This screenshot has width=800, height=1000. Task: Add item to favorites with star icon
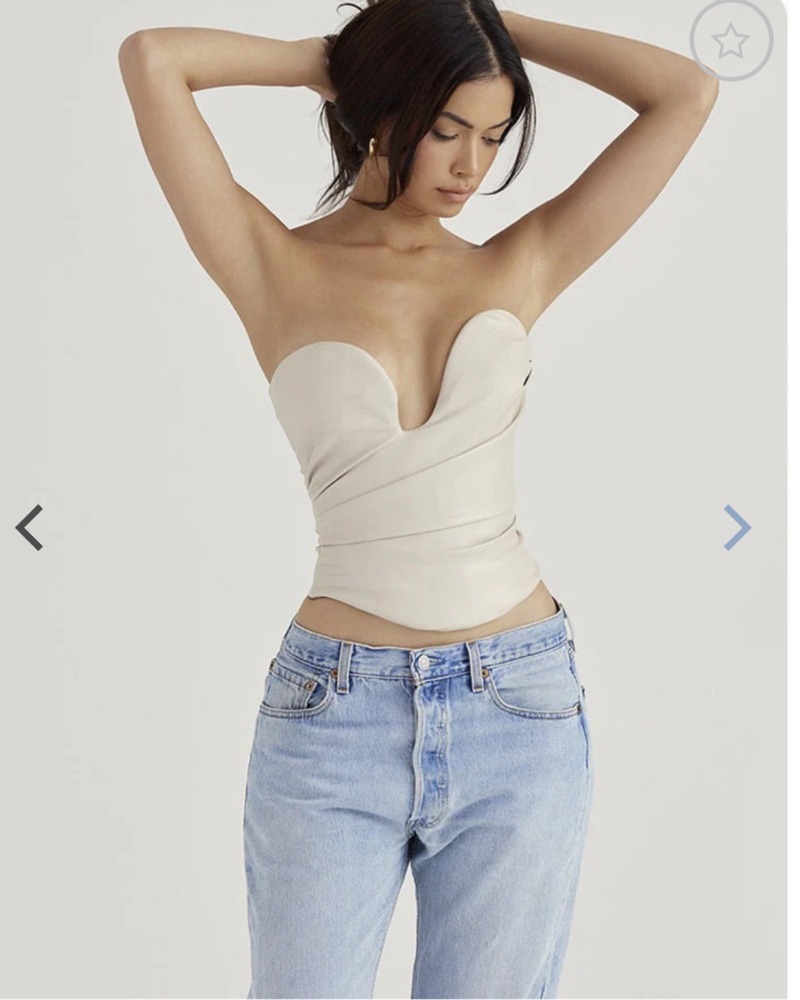click(731, 41)
